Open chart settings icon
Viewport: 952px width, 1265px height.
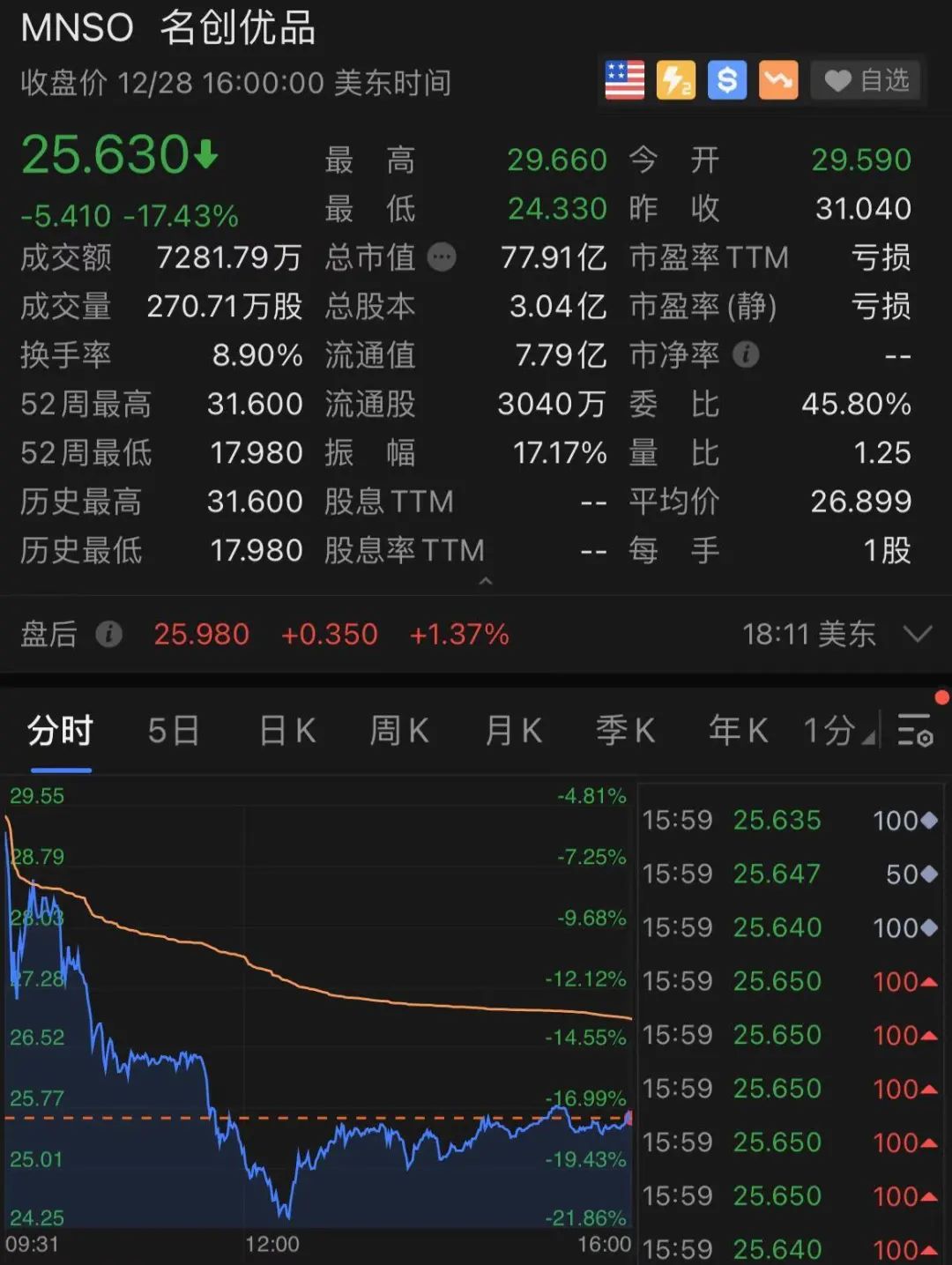[915, 731]
